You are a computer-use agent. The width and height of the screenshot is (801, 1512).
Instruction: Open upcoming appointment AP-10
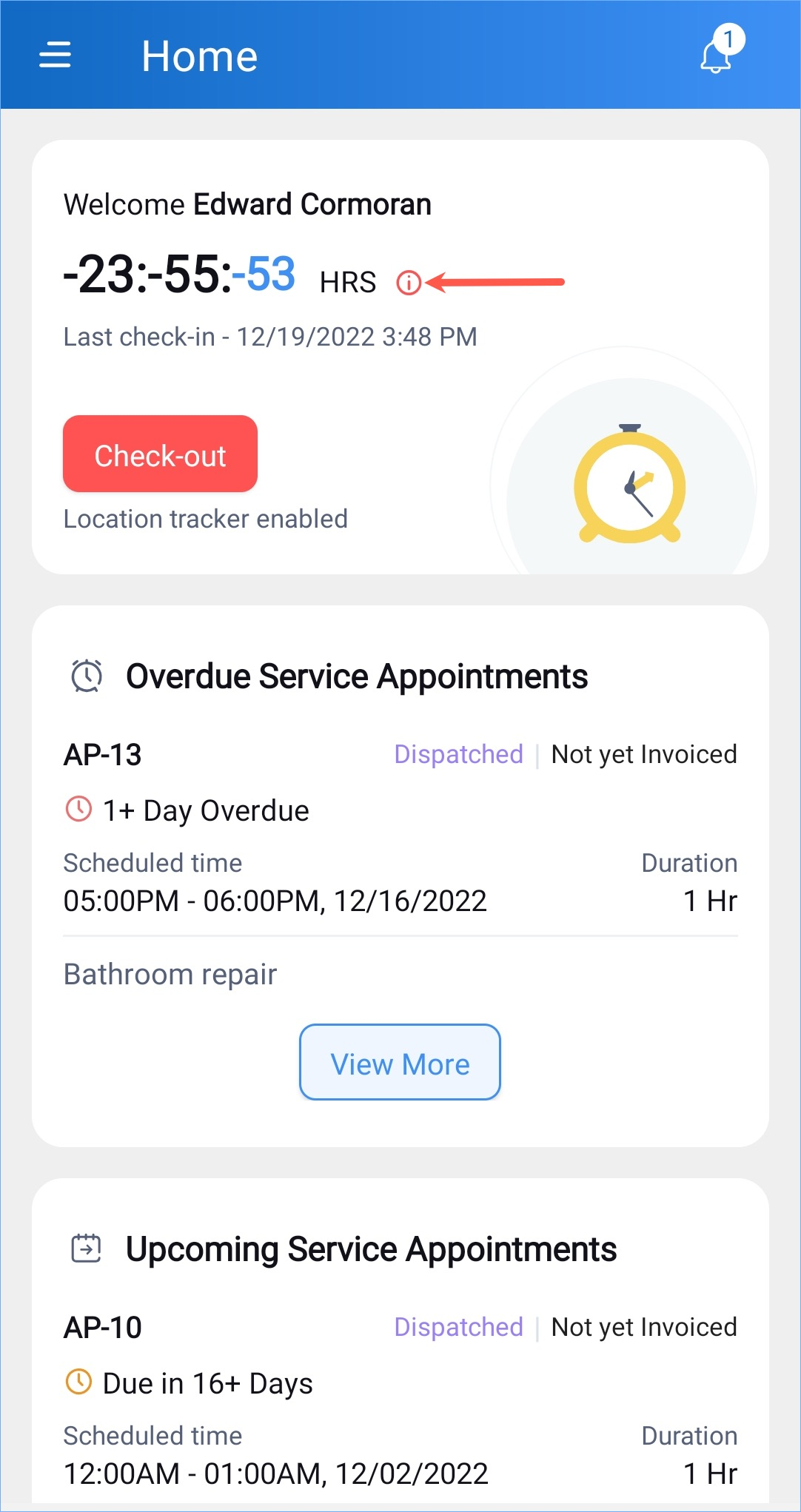click(x=103, y=1328)
